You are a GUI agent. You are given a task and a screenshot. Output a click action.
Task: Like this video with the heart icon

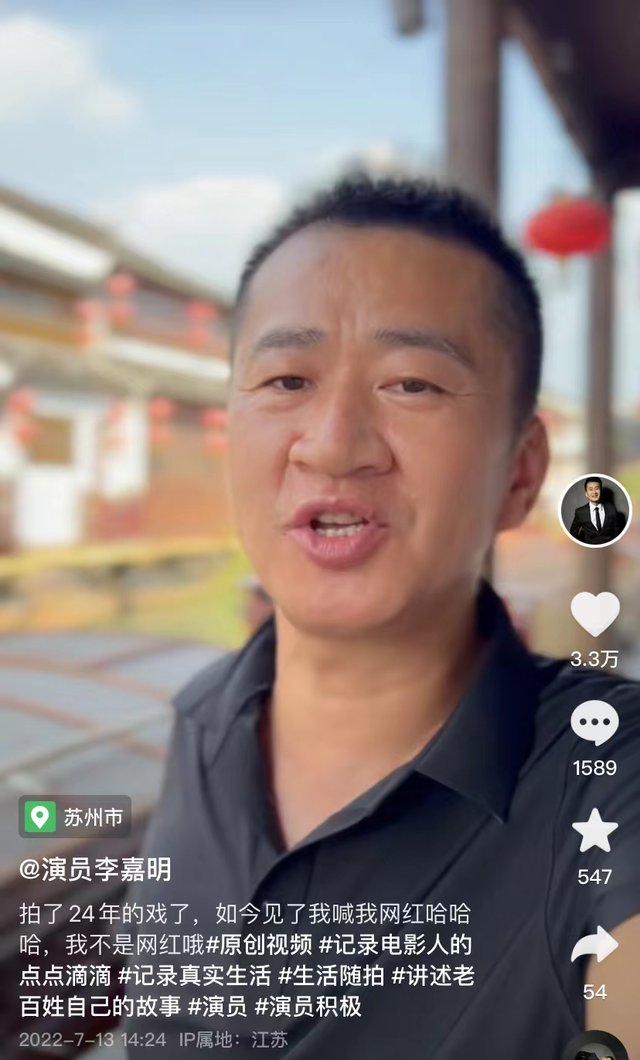(x=595, y=614)
